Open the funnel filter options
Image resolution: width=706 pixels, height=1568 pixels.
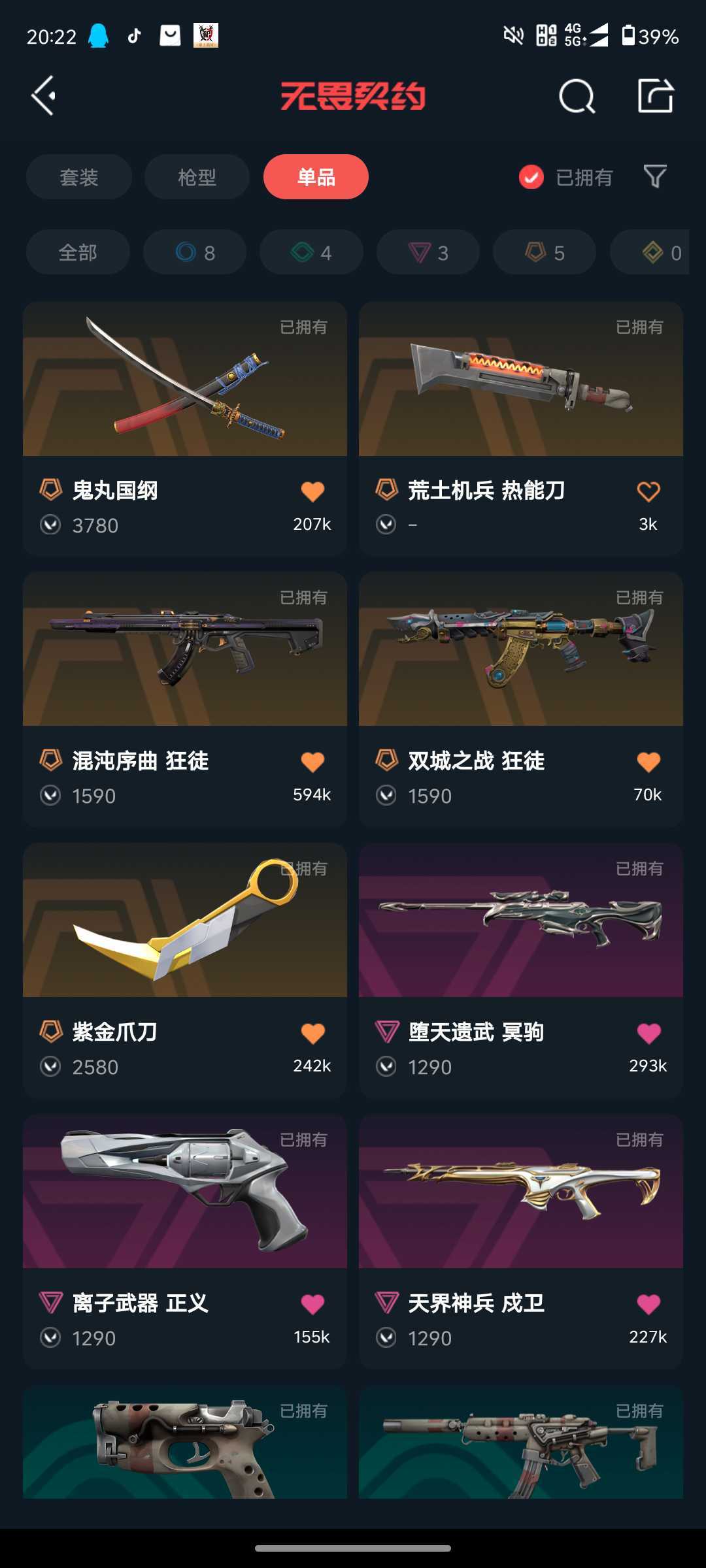coord(655,176)
